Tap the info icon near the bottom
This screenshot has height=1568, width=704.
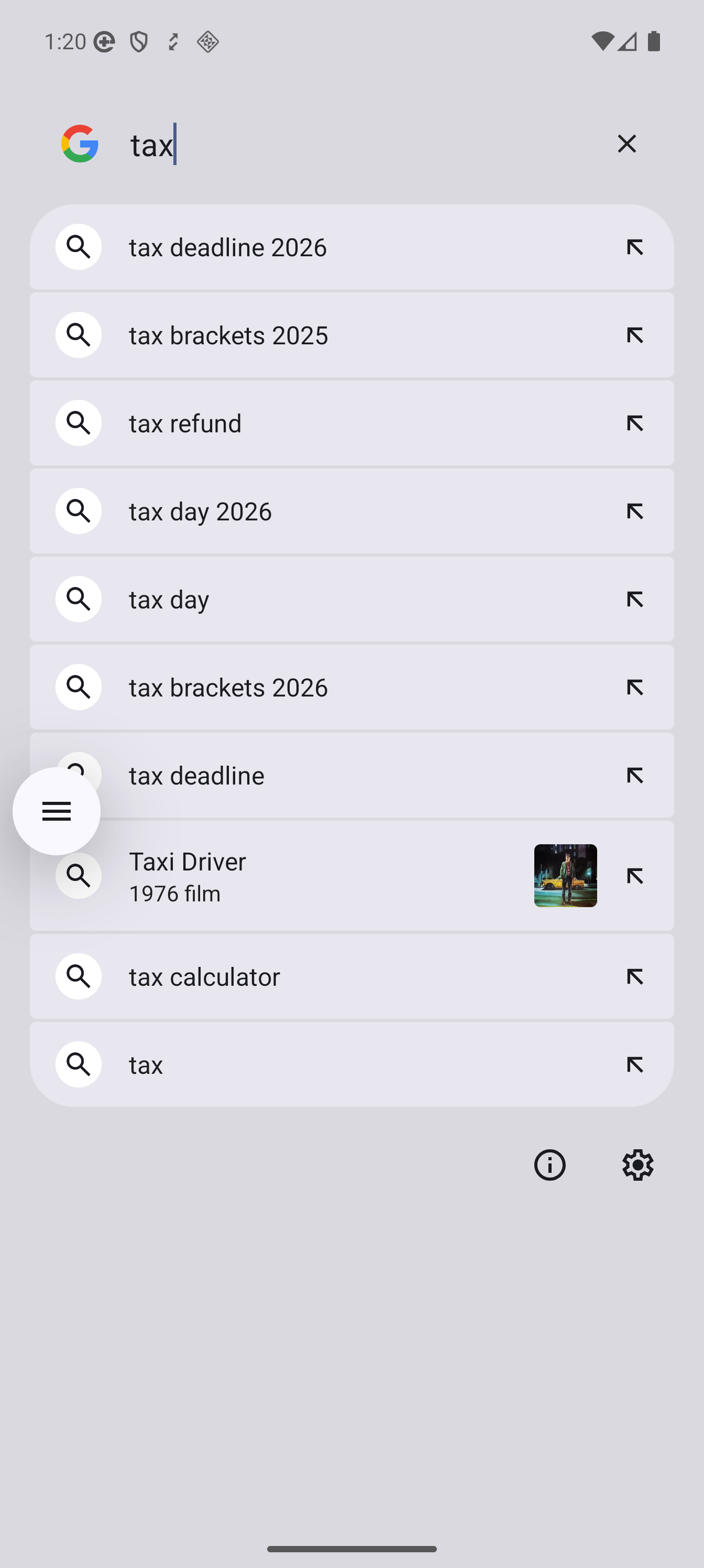tap(549, 1164)
